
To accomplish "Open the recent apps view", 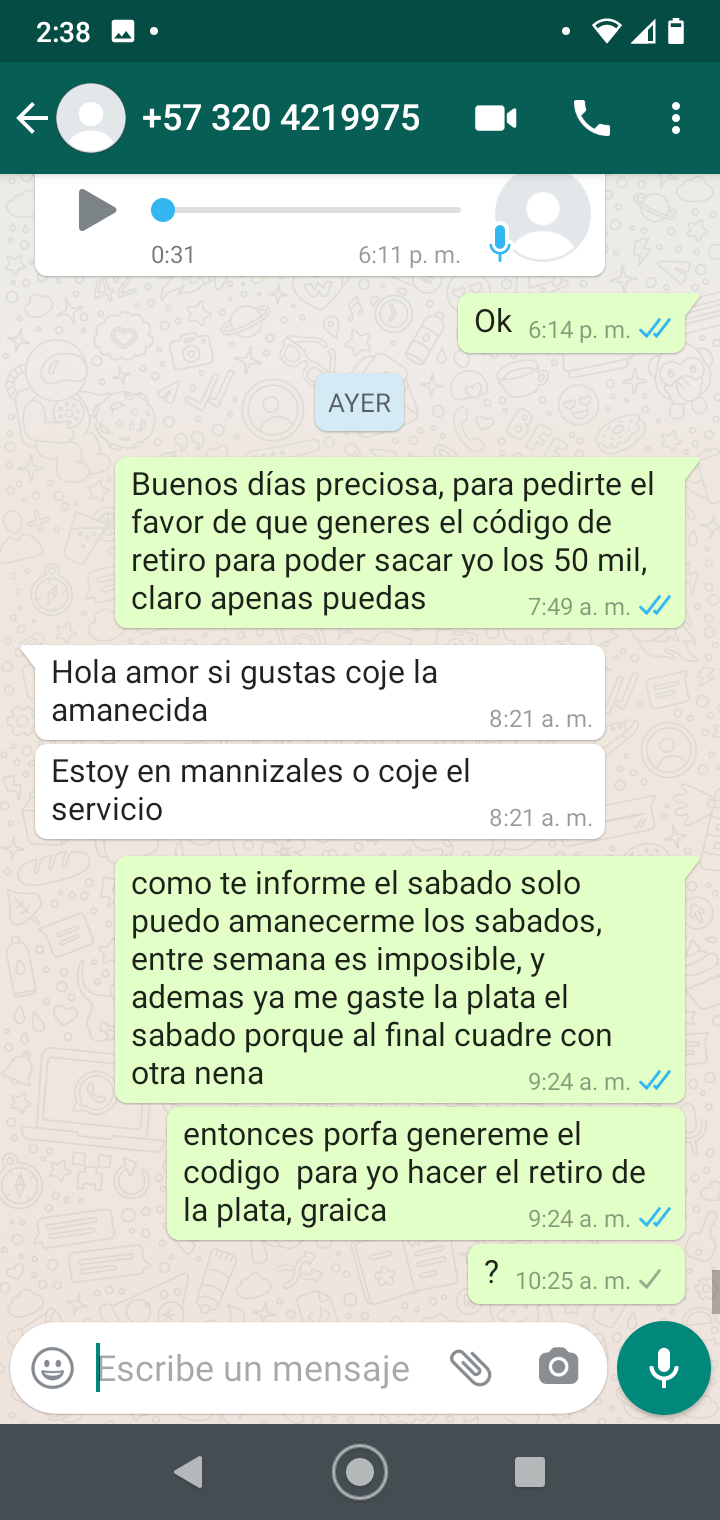I will tap(530, 1472).
